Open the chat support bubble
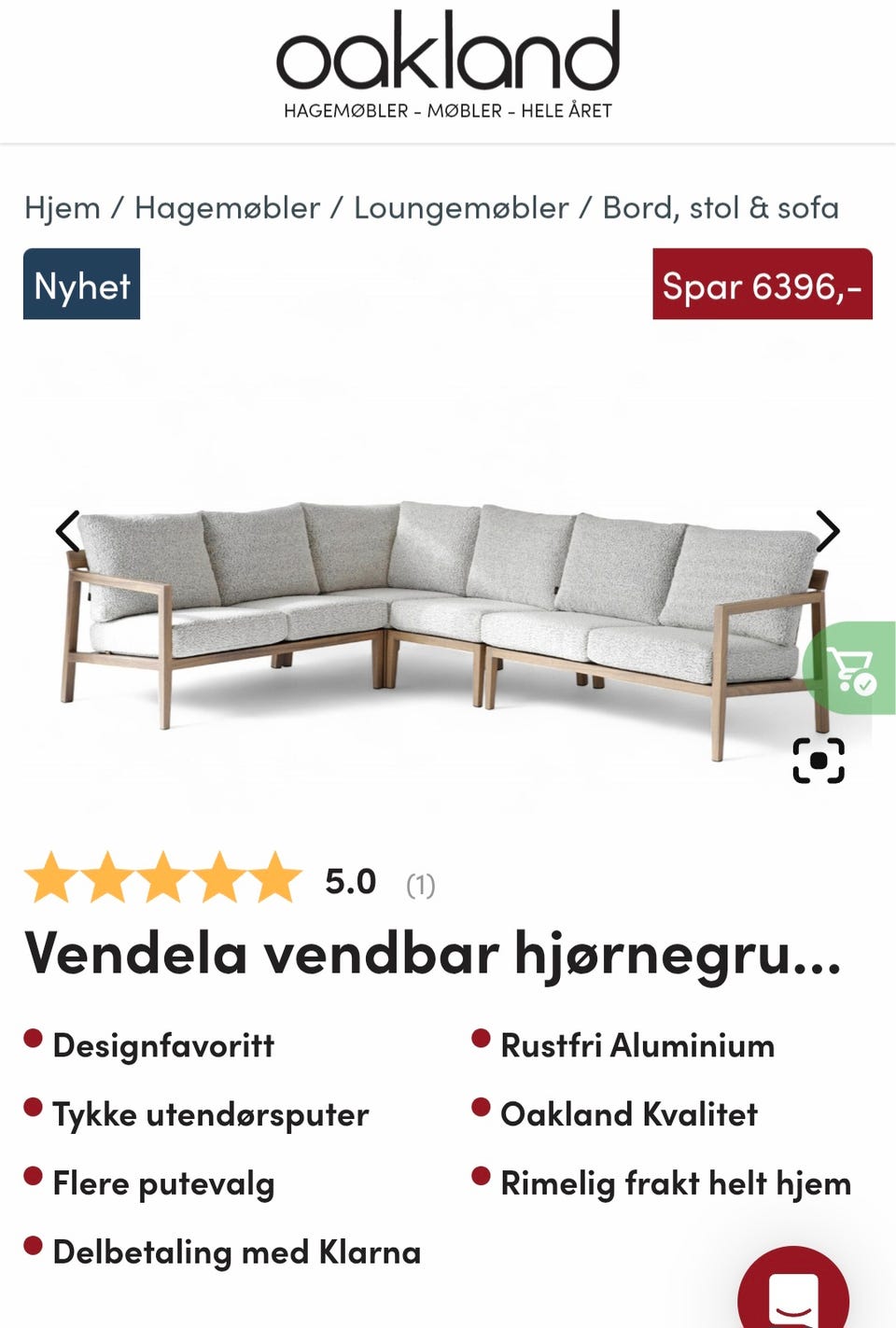896x1328 pixels. [x=791, y=1288]
